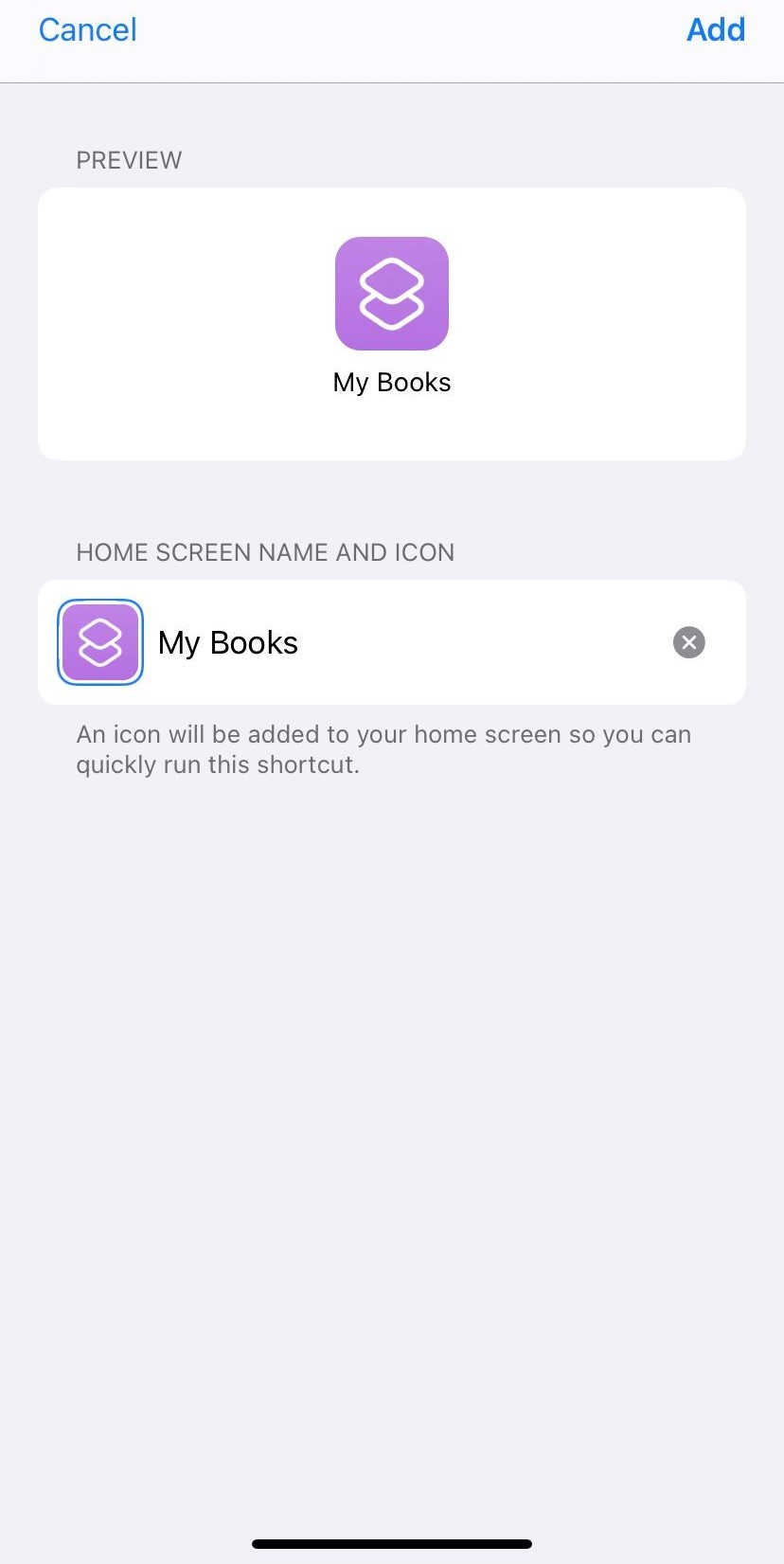Clear the My Books name text
This screenshot has height=1564, width=784.
[x=688, y=642]
